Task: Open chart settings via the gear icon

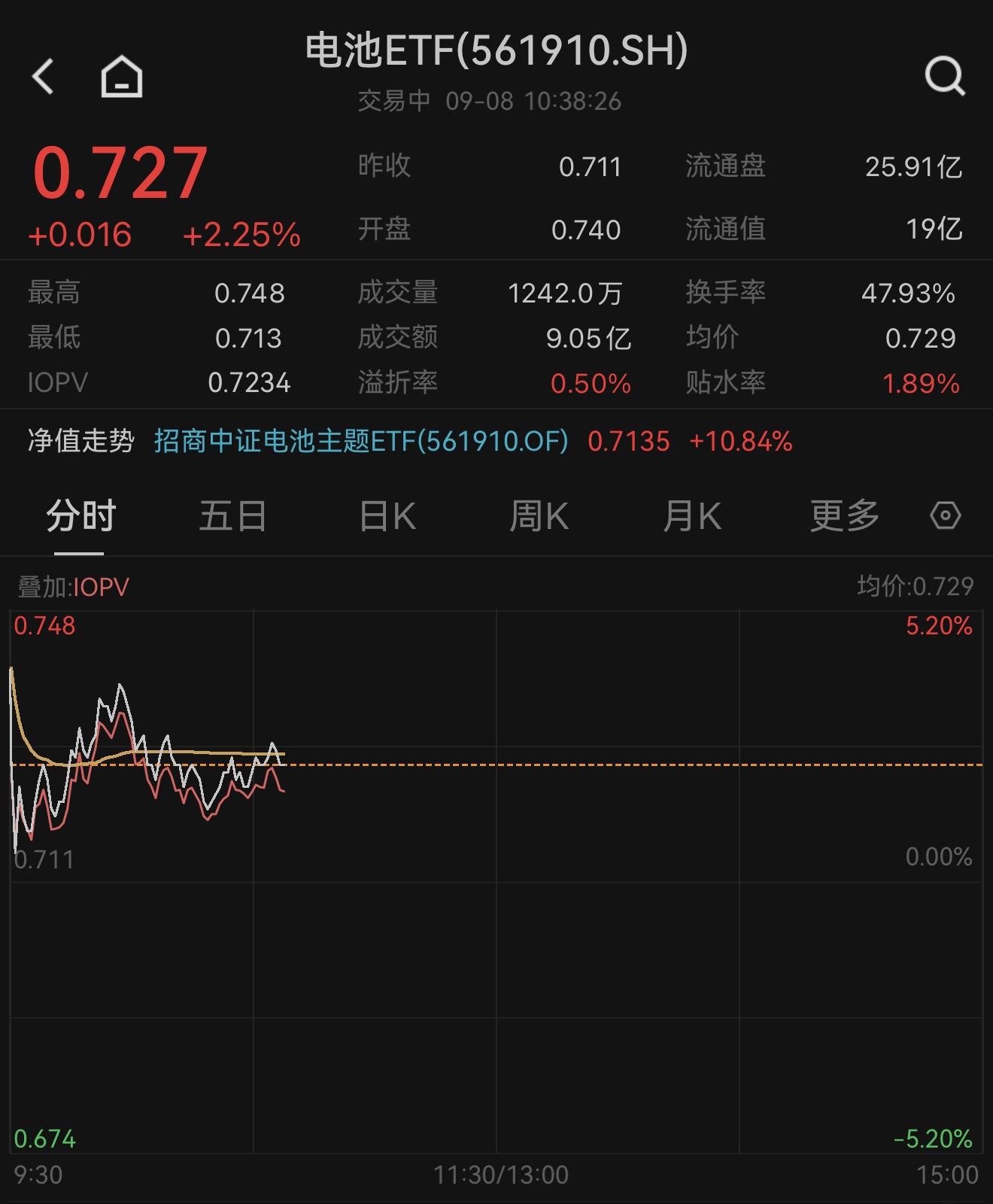Action: [x=945, y=515]
